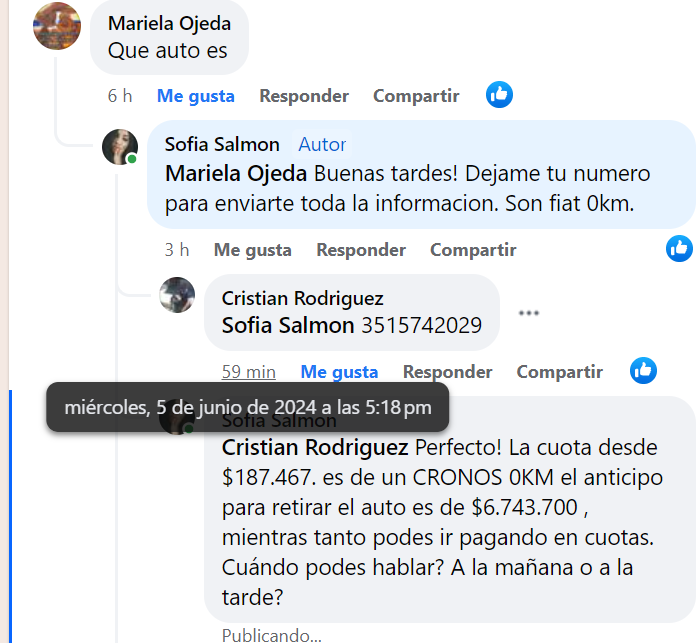Open the "59 min" timestamp link
This screenshot has height=643, width=697.
[x=248, y=372]
